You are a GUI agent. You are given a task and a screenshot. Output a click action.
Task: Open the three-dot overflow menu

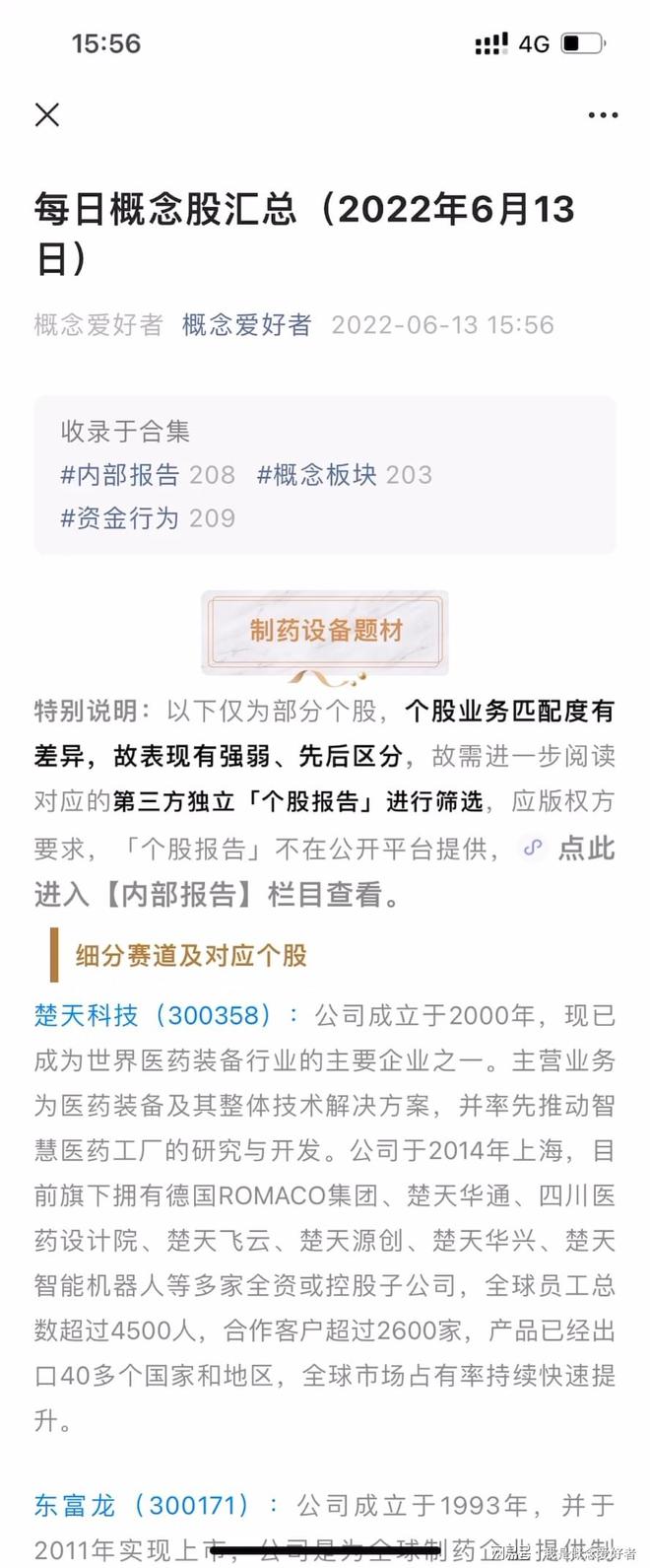(x=603, y=115)
